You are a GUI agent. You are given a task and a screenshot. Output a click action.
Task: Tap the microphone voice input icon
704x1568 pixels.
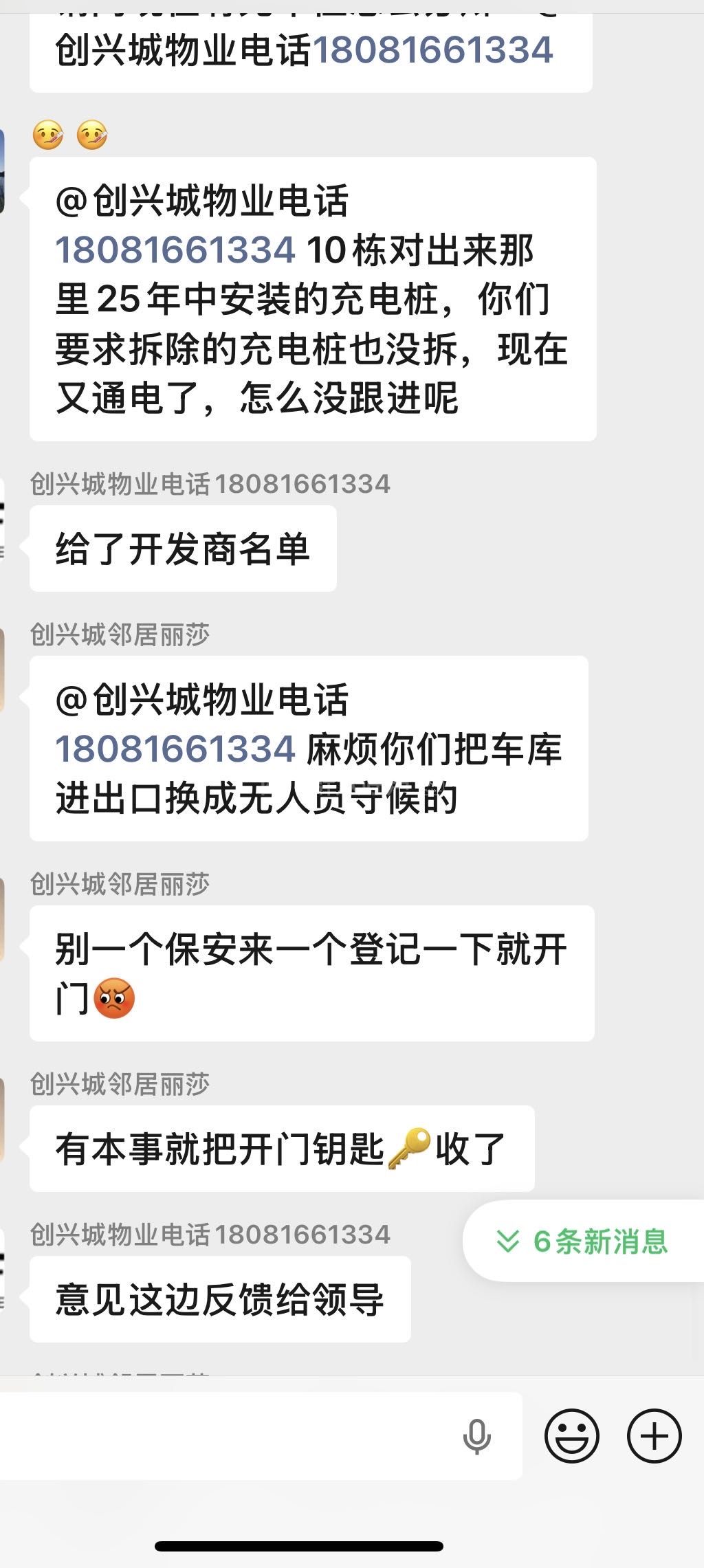click(476, 1436)
